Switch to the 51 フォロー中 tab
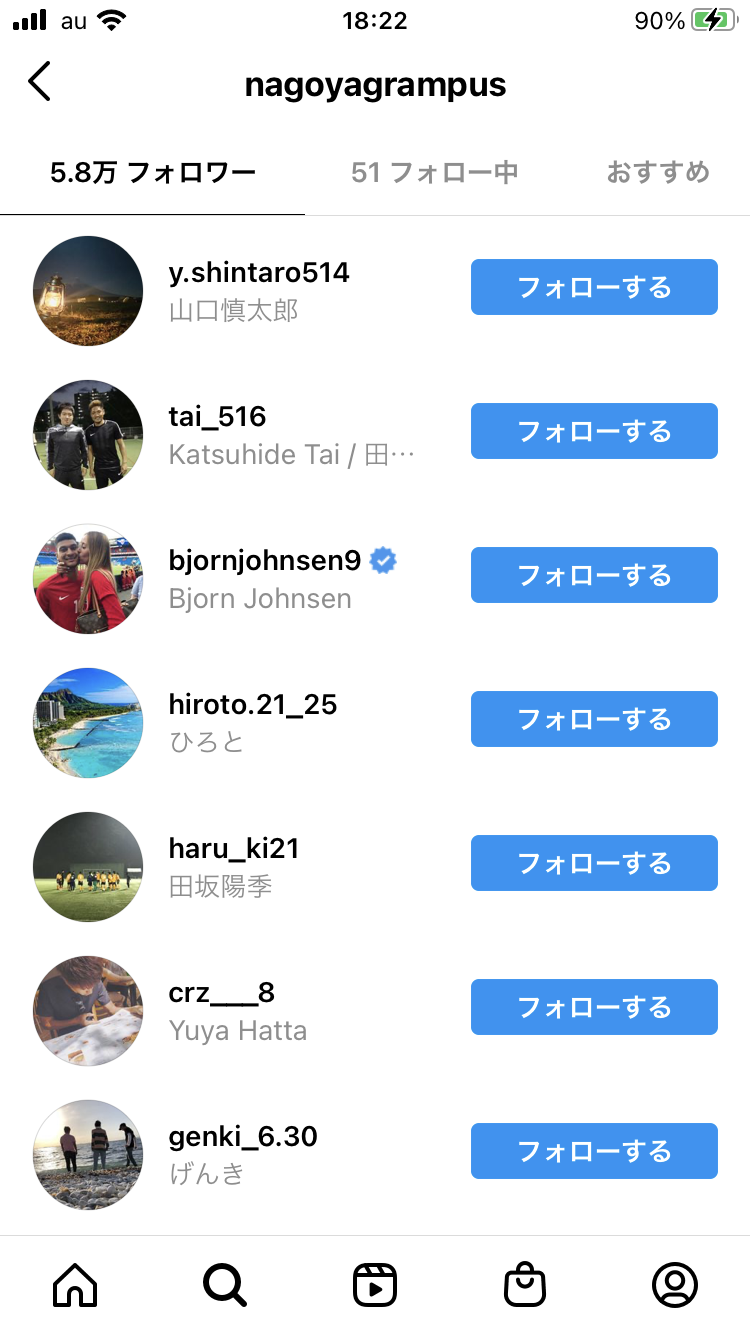This screenshot has height=1334, width=750. [434, 173]
